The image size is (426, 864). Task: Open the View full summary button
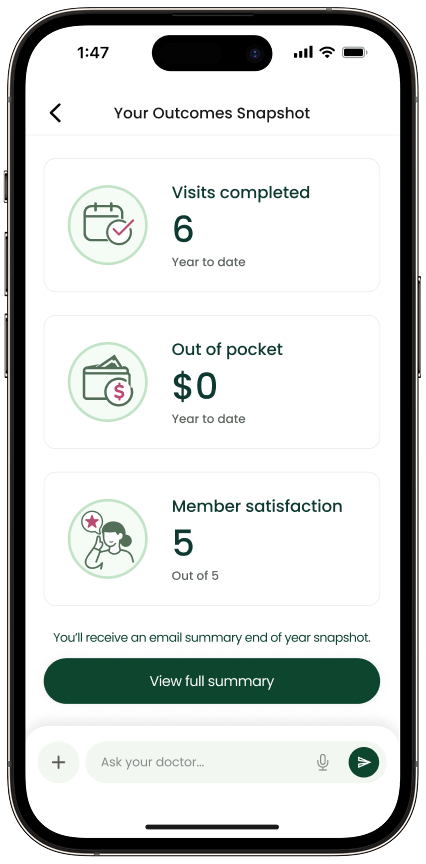click(x=212, y=681)
